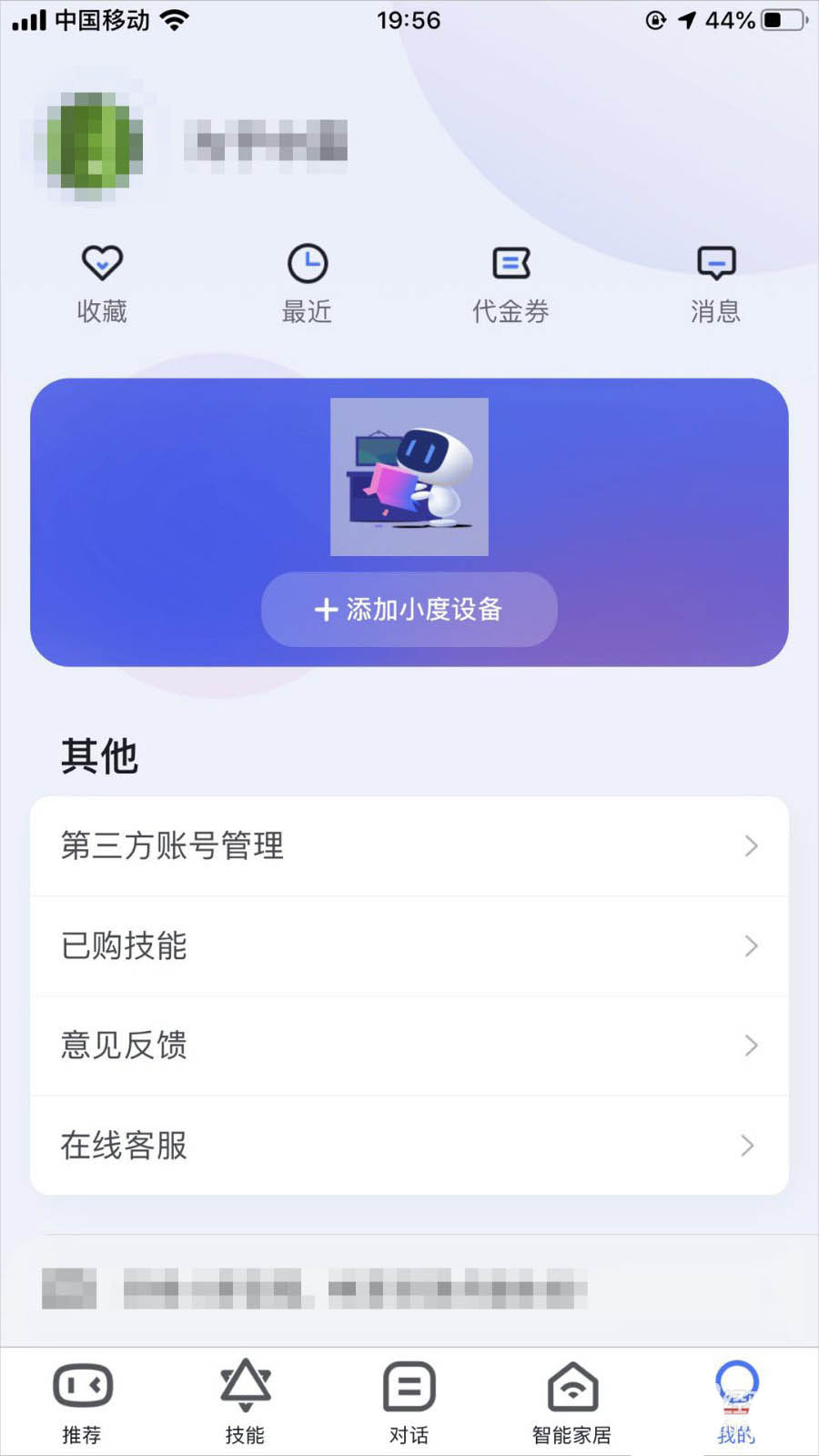This screenshot has width=819, height=1456.
Task: Open 意见反馈 feedback row
Action: click(409, 1046)
